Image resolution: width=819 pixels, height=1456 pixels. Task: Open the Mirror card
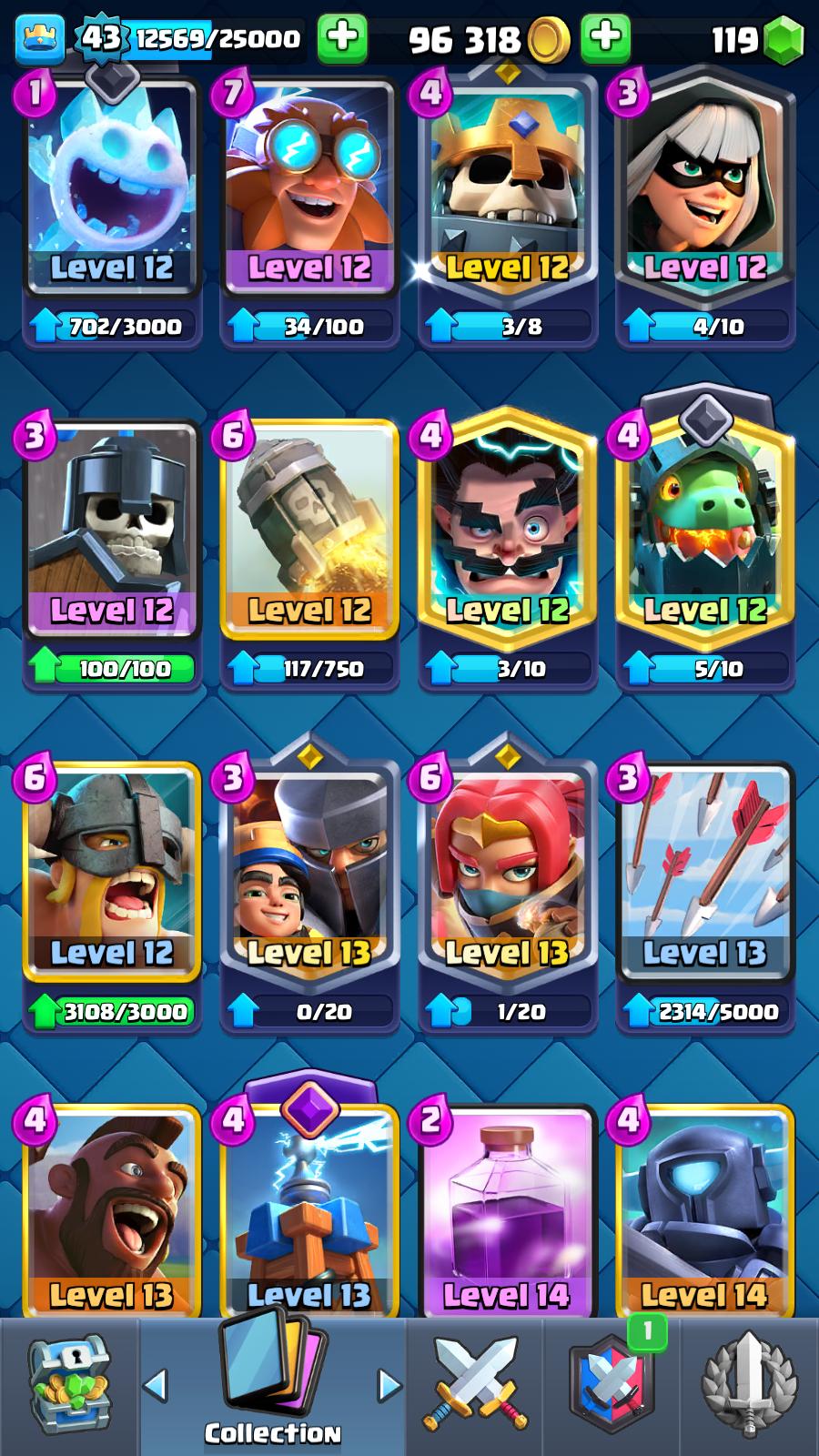(x=507, y=1210)
